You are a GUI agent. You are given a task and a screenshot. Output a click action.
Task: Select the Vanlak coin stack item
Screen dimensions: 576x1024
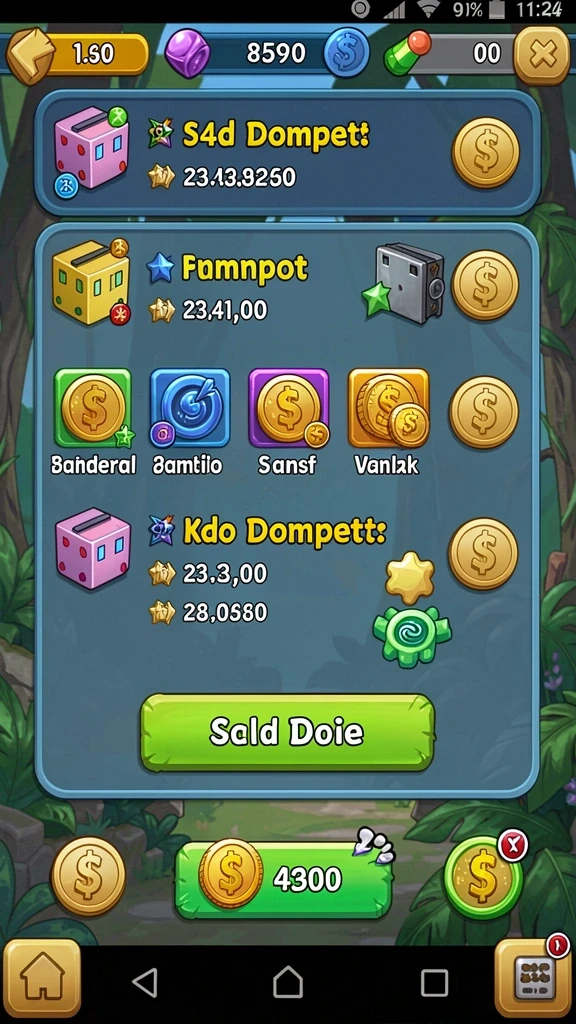[x=389, y=408]
